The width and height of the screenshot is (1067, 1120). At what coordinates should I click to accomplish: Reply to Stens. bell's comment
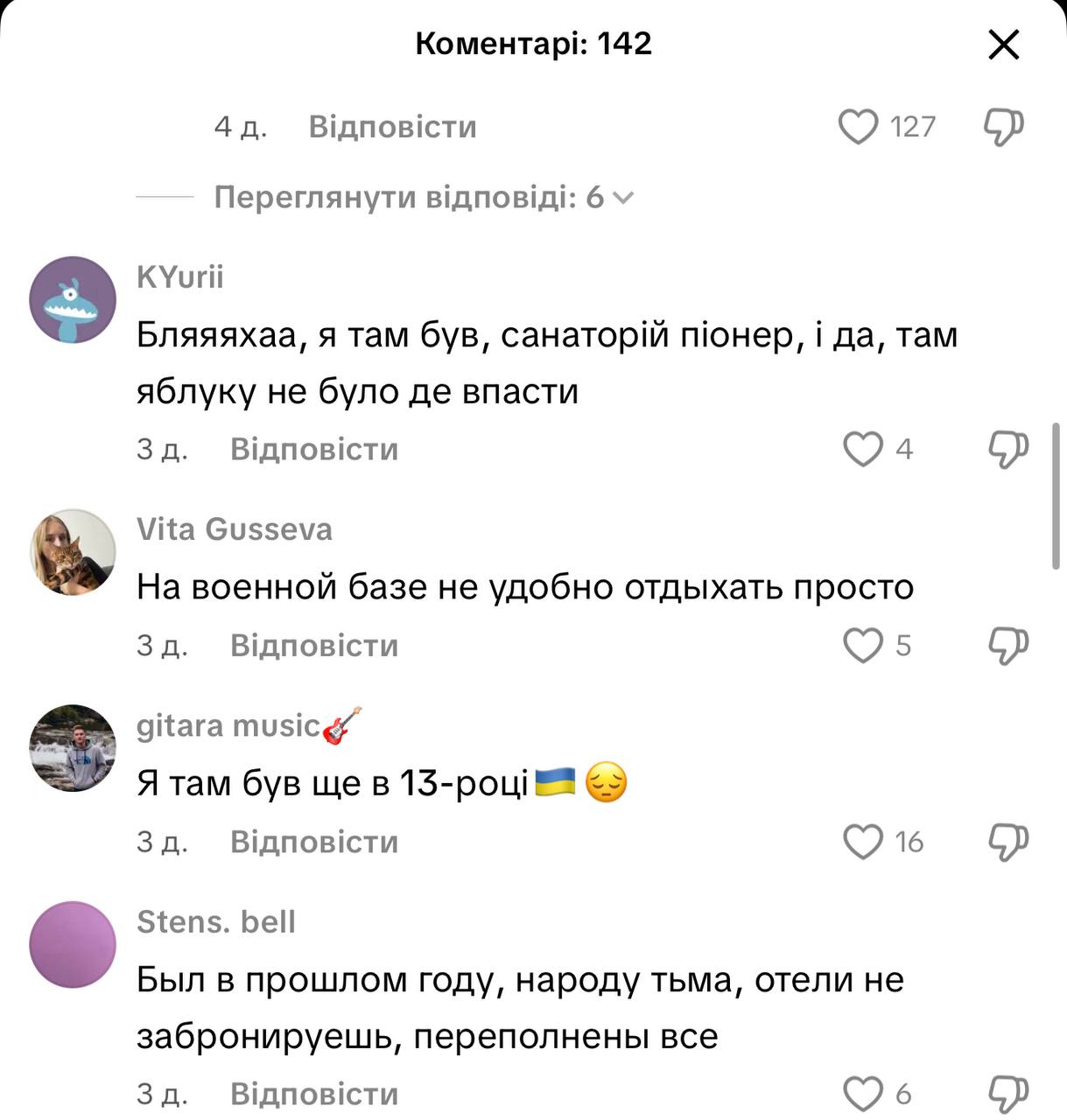pyautogui.click(x=313, y=1094)
